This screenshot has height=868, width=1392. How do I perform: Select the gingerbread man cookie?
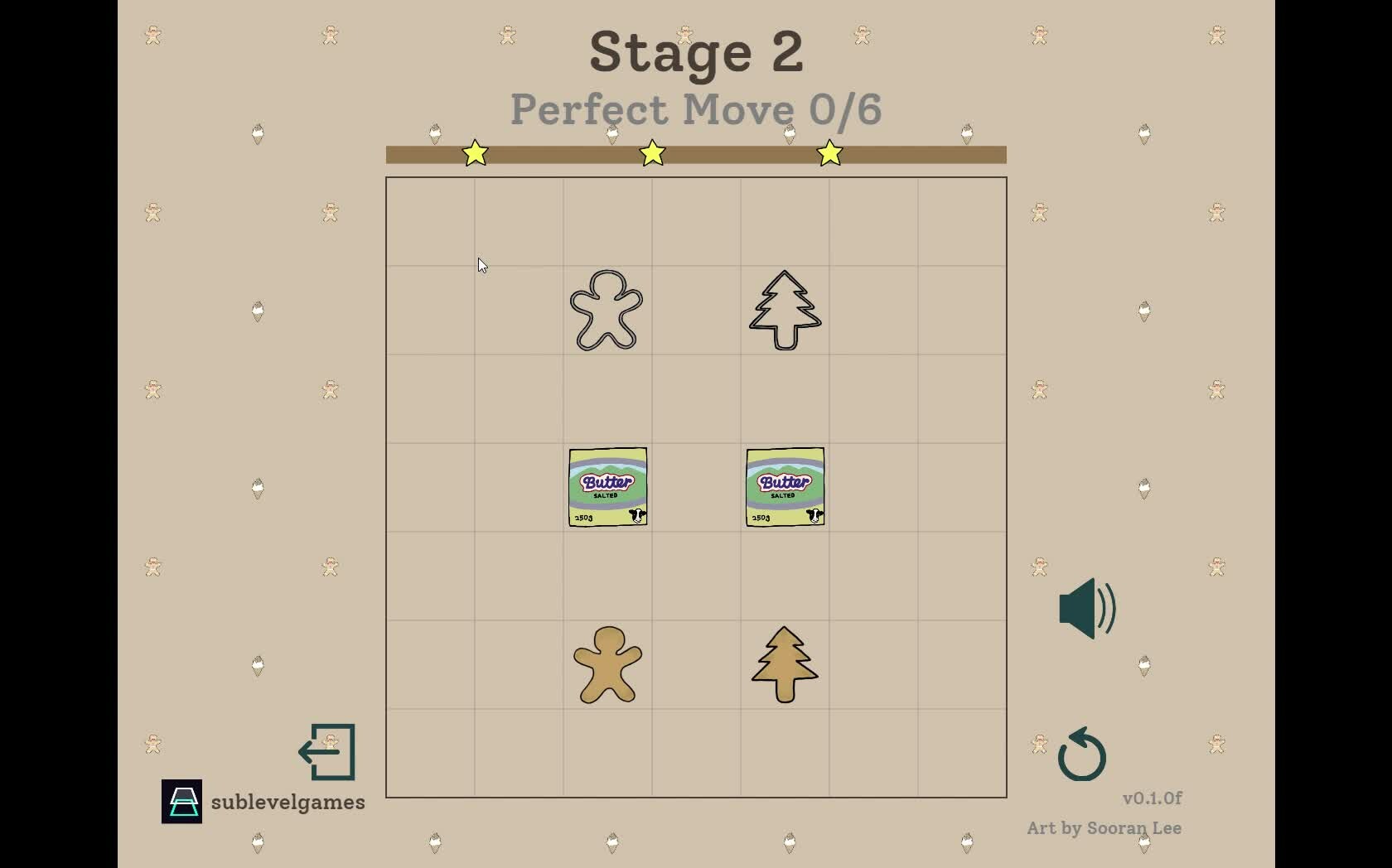(x=607, y=664)
